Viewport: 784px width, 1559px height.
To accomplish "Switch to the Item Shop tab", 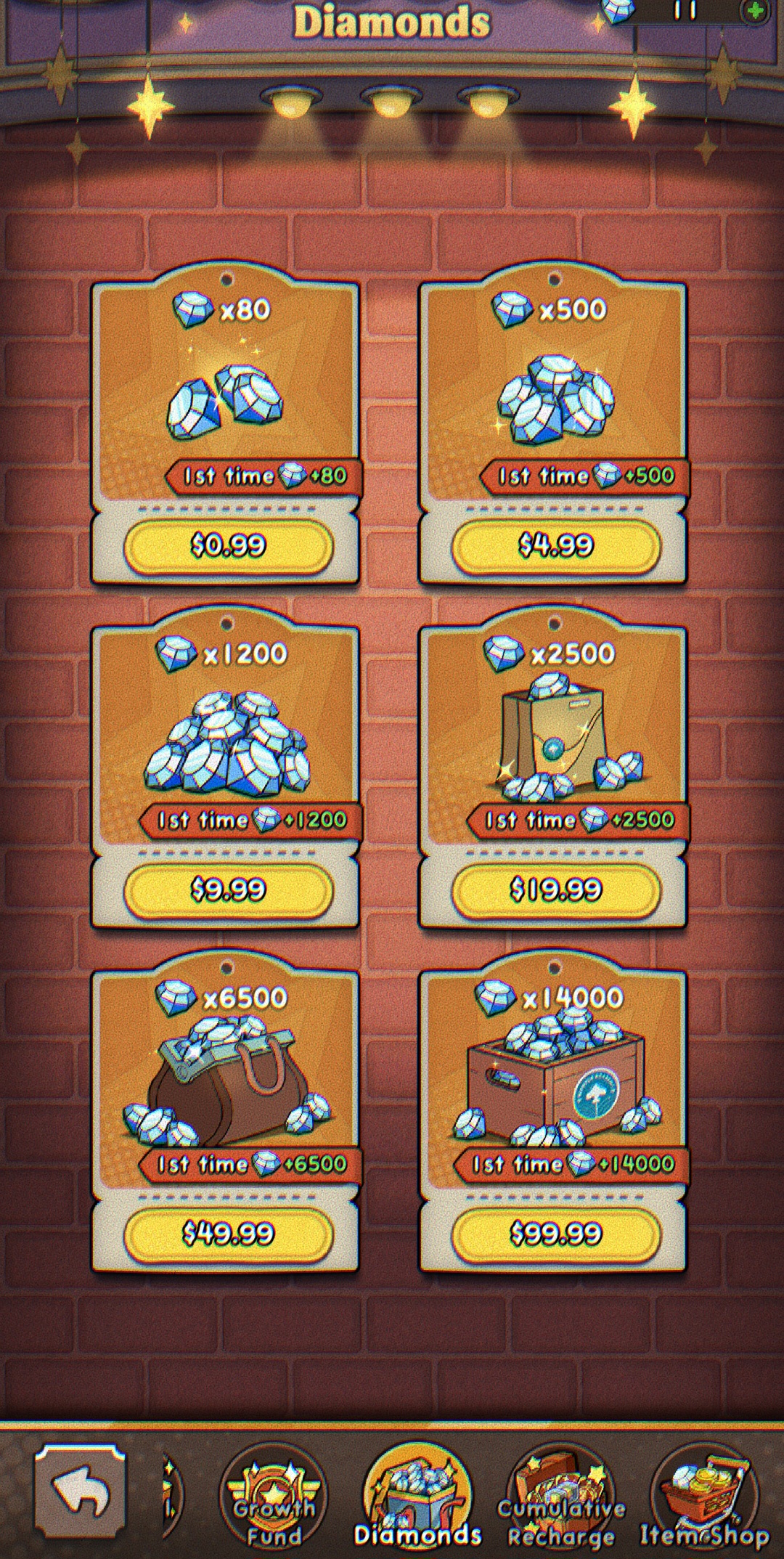I will [x=703, y=1498].
